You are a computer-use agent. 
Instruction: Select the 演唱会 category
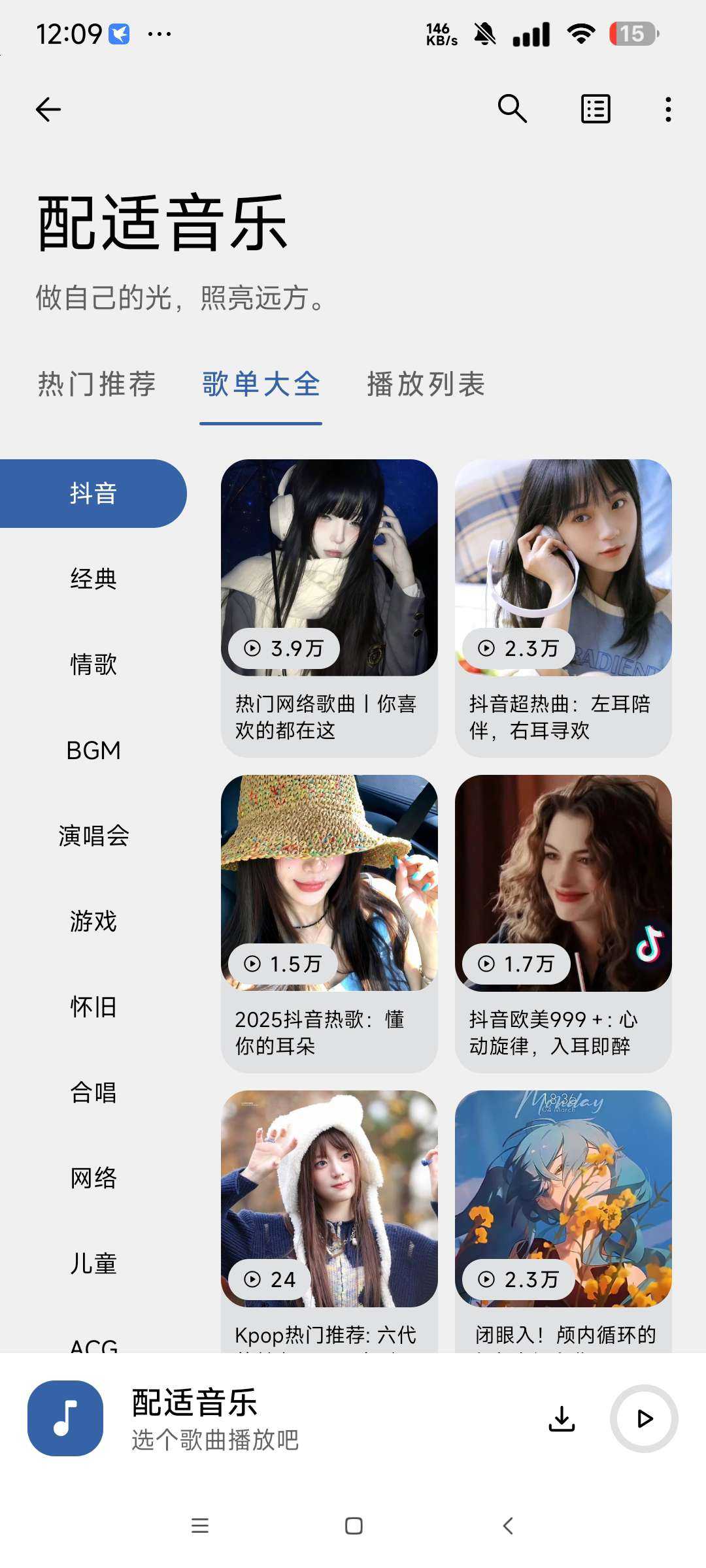click(93, 836)
